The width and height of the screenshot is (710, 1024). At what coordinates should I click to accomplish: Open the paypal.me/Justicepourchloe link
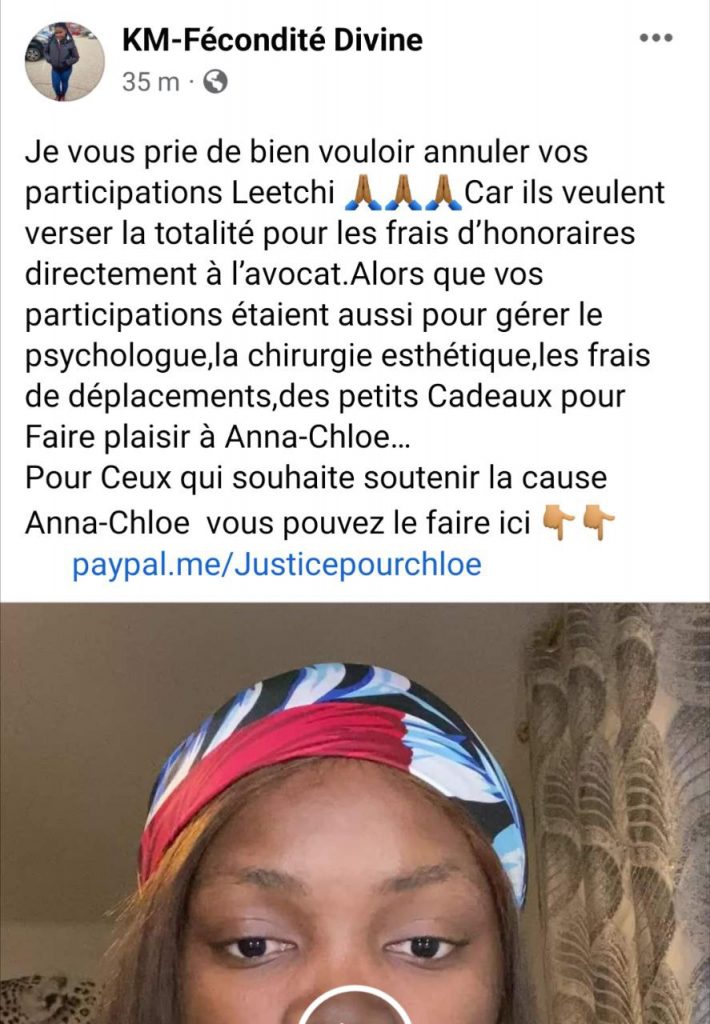(277, 565)
